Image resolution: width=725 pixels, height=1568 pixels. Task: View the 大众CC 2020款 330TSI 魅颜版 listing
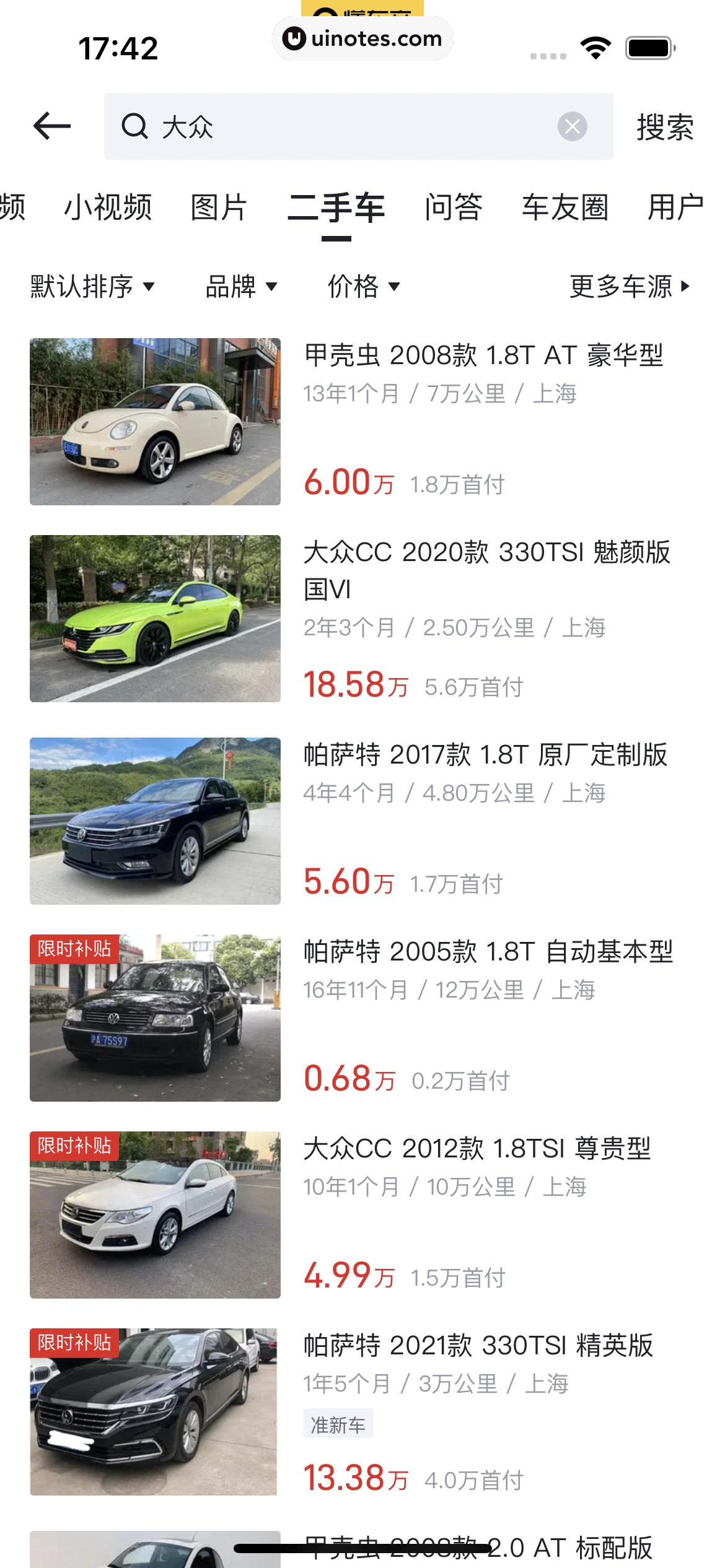coord(486,552)
